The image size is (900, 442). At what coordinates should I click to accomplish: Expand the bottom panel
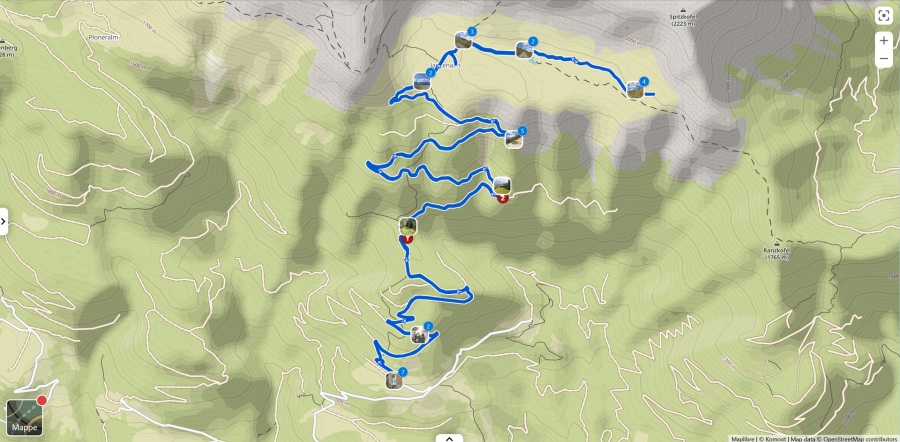(449, 437)
